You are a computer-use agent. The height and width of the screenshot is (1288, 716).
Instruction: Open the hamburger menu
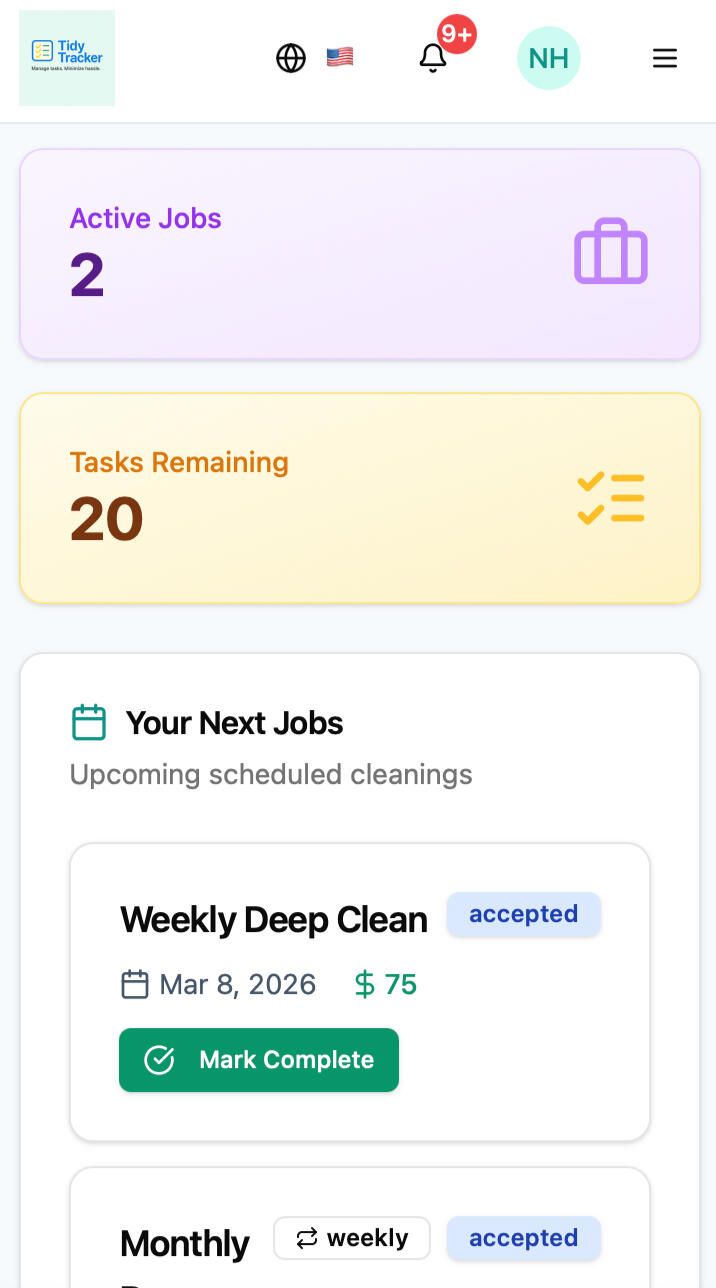click(x=665, y=58)
